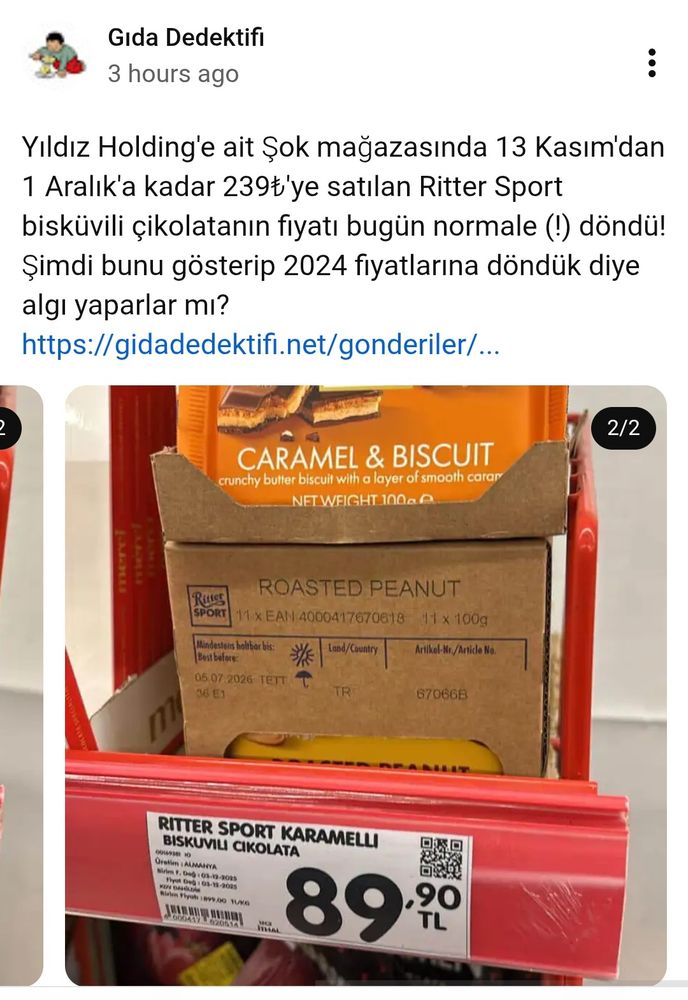Open the gidadedektifi.net link
688x1000 pixels.
click(260, 344)
